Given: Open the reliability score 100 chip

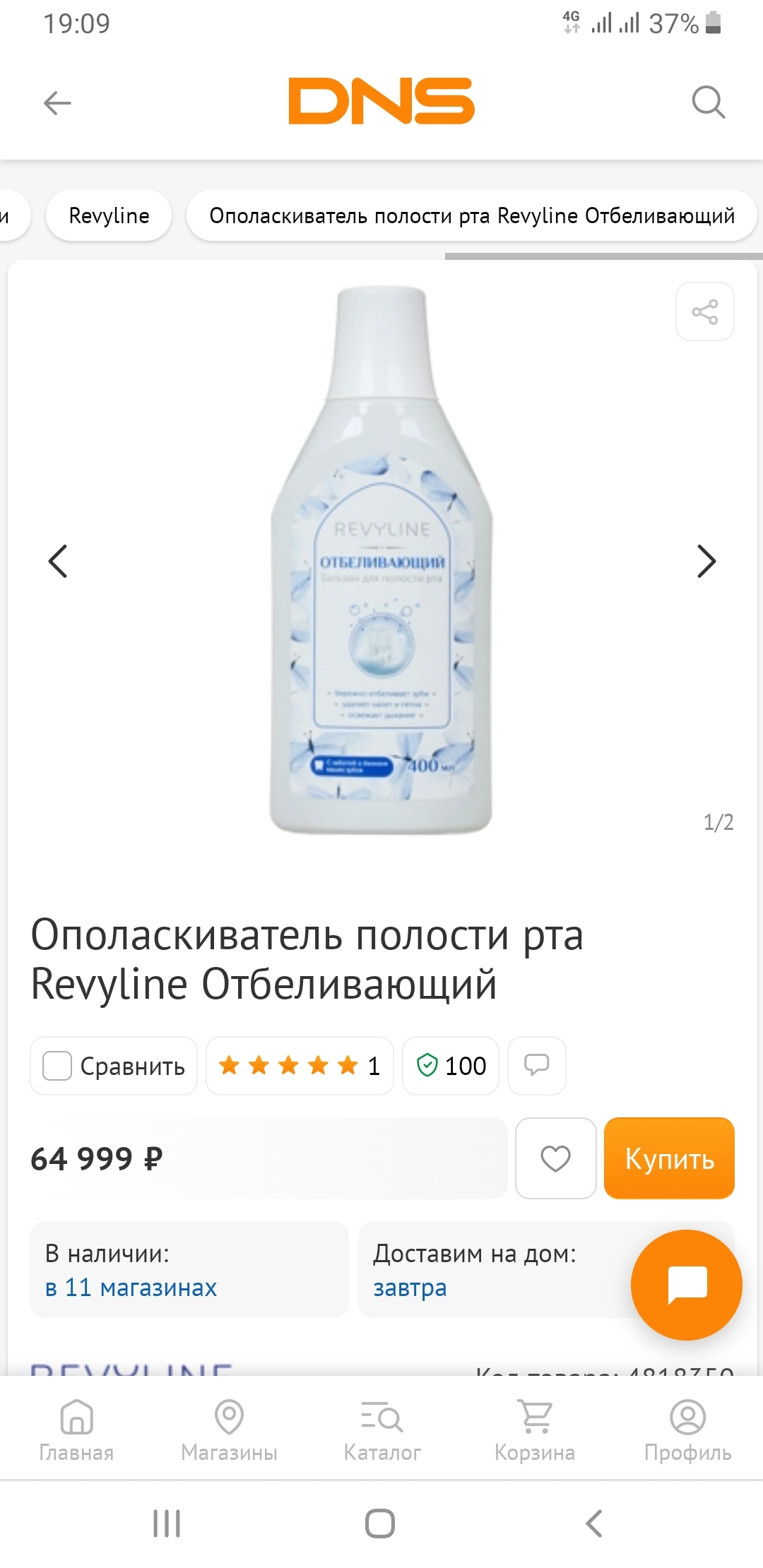Looking at the screenshot, I should point(451,1066).
